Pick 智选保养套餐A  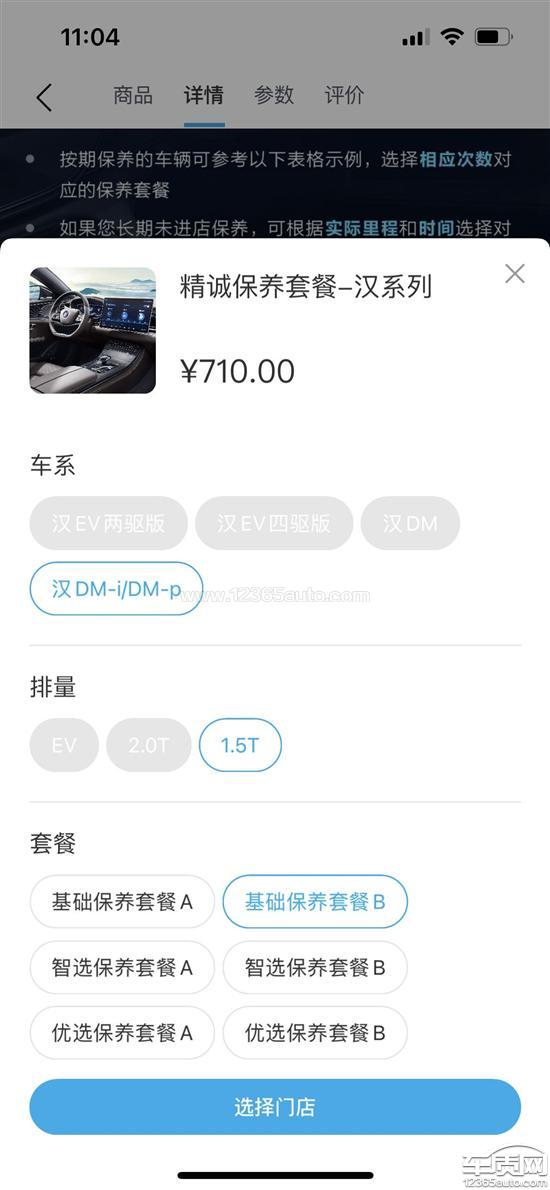(x=122, y=968)
